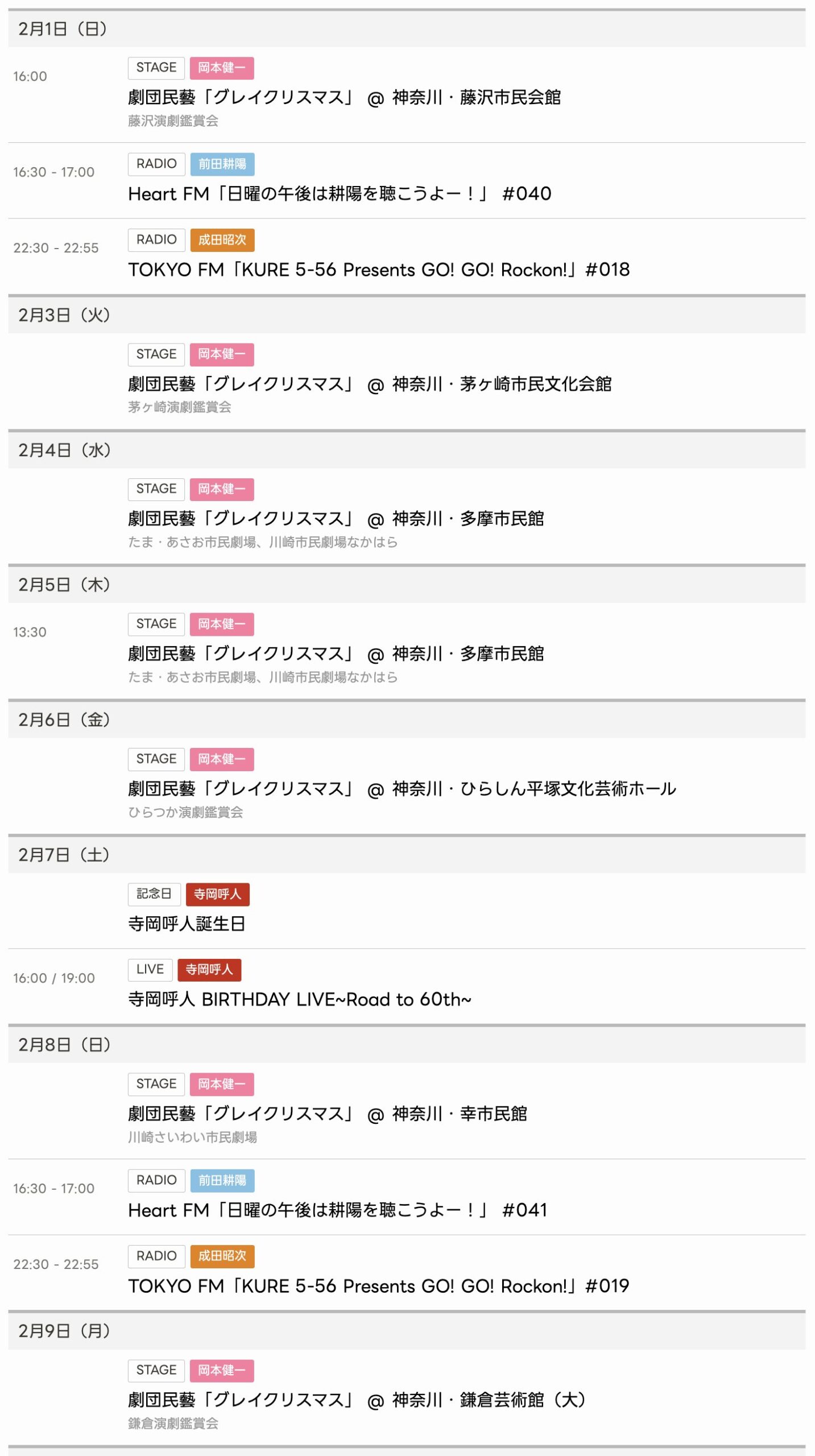Select the LIVE tag on the BIRTHDAY LIVE row
Image resolution: width=815 pixels, height=1456 pixels.
pyautogui.click(x=150, y=969)
